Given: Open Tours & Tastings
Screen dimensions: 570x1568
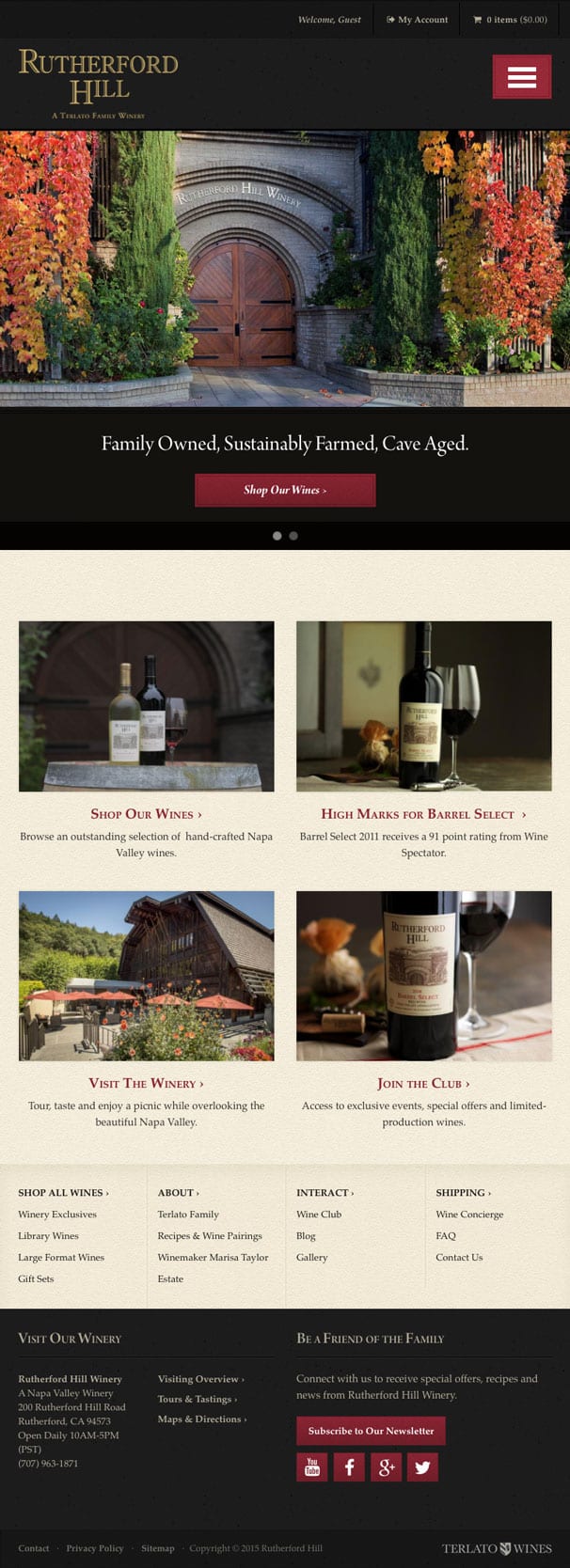Looking at the screenshot, I should click(198, 1399).
